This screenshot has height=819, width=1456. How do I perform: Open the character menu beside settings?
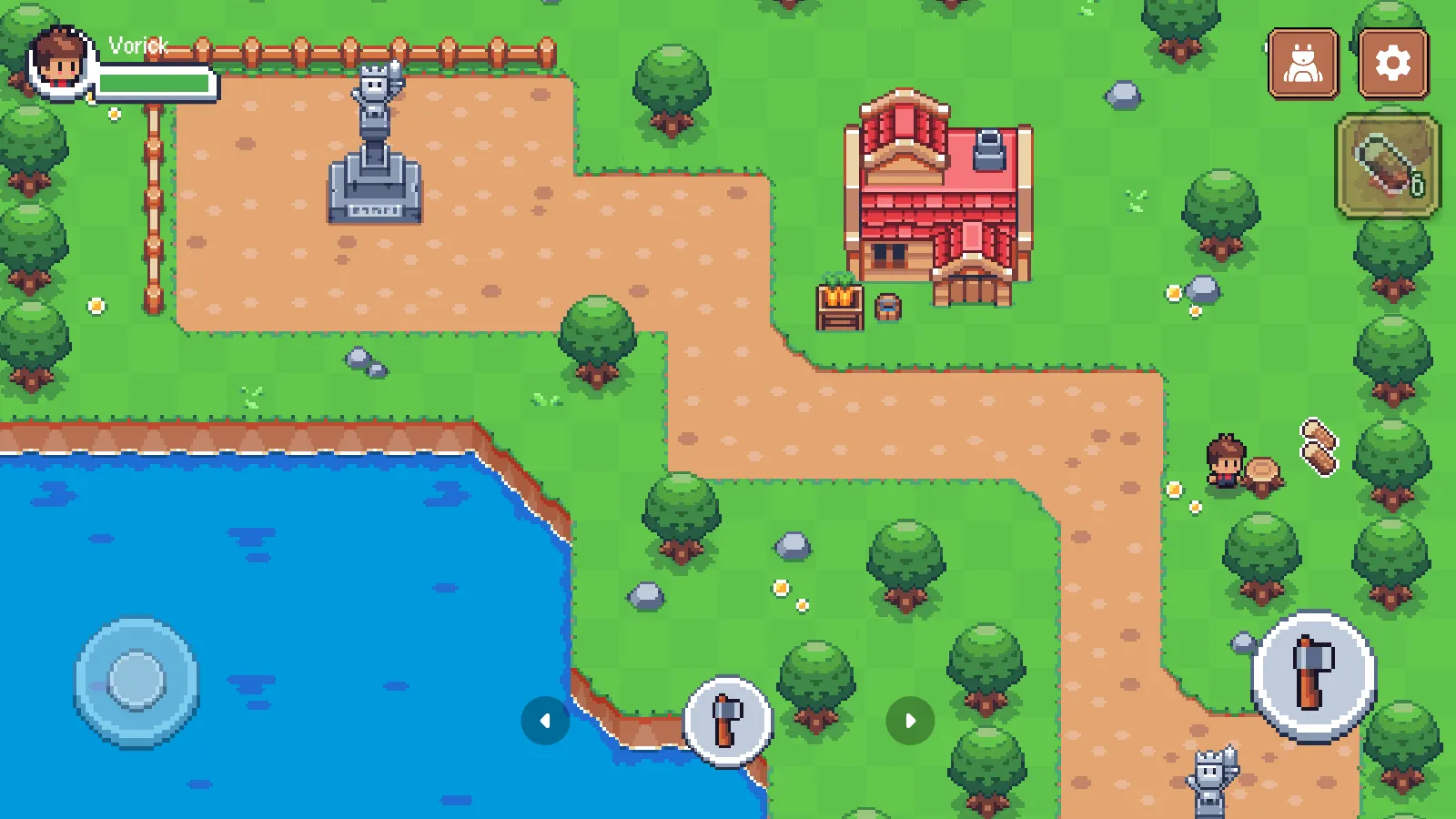click(1303, 64)
